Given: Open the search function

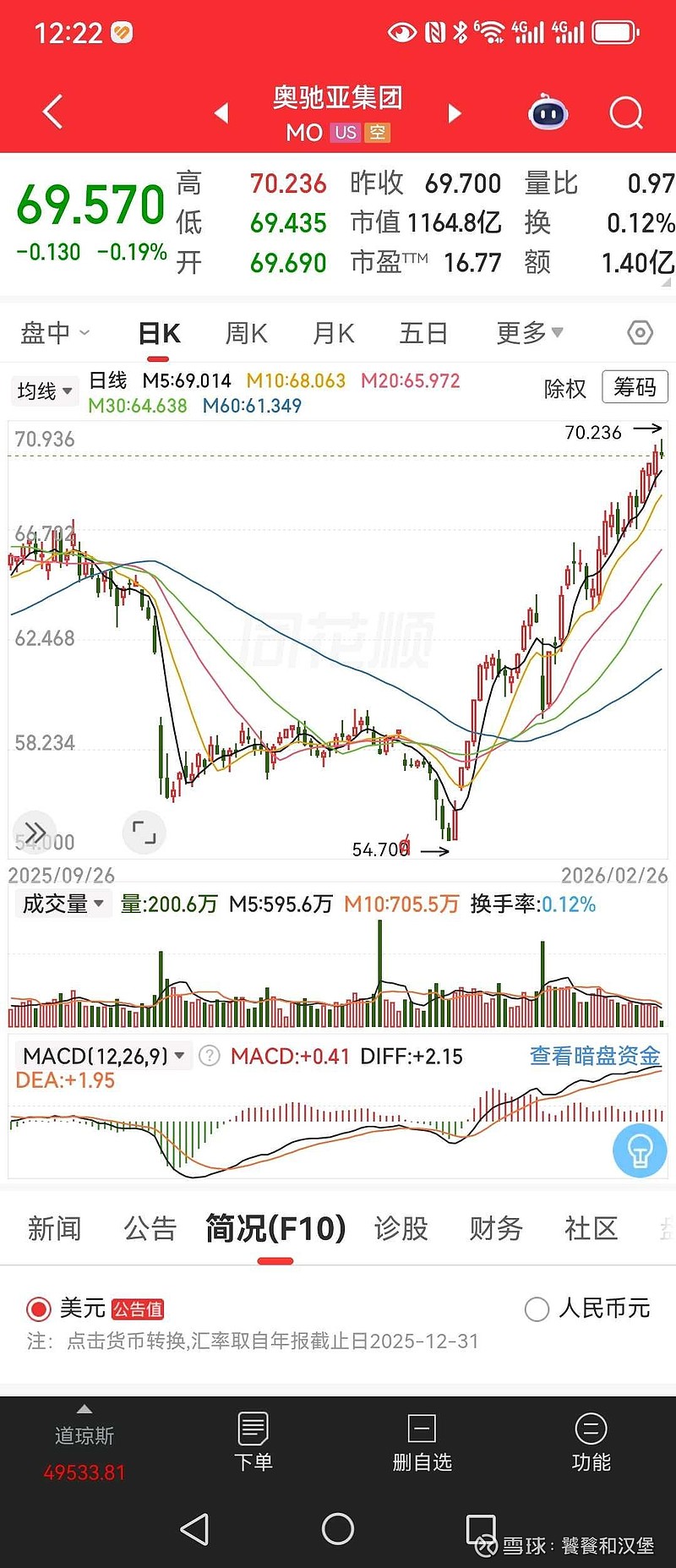Looking at the screenshot, I should (x=625, y=112).
